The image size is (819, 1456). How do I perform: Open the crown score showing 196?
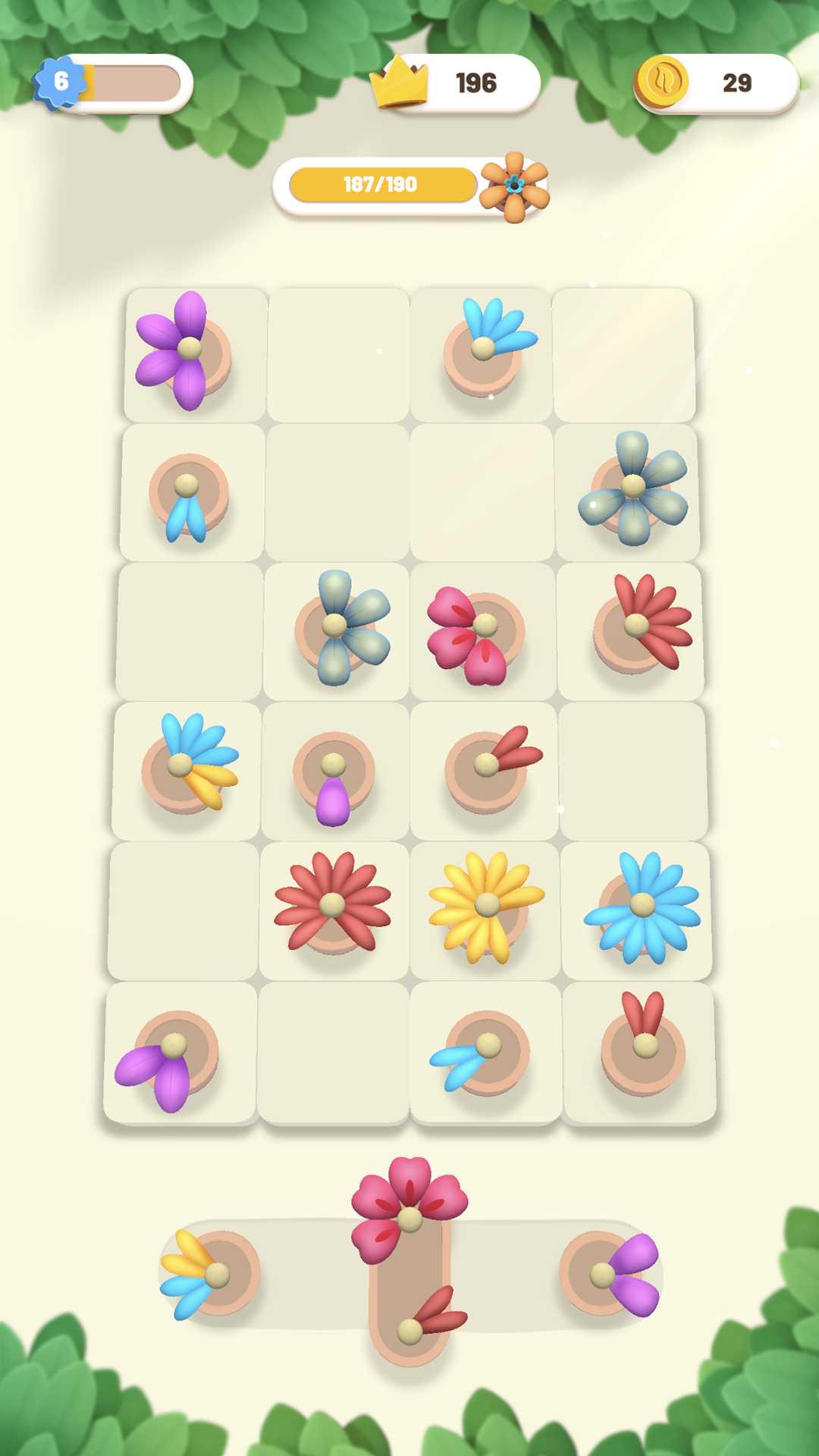(x=455, y=83)
